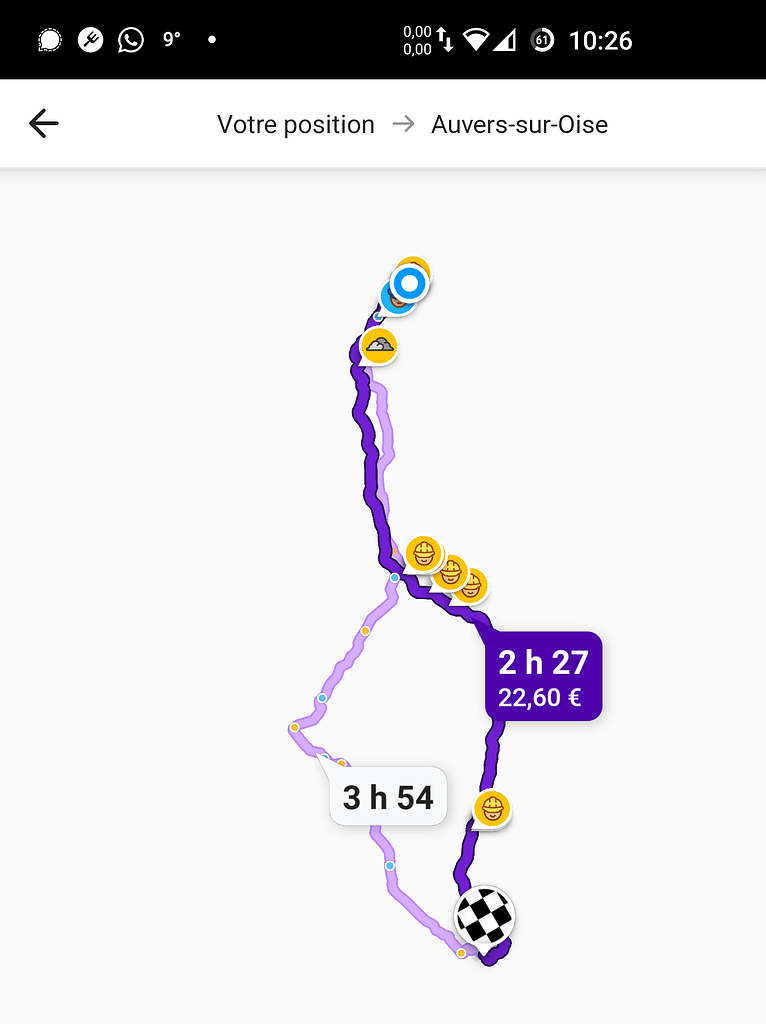Screen dimensions: 766x1024
Task: Select the 2 h 27 toll route bubble
Action: (543, 675)
